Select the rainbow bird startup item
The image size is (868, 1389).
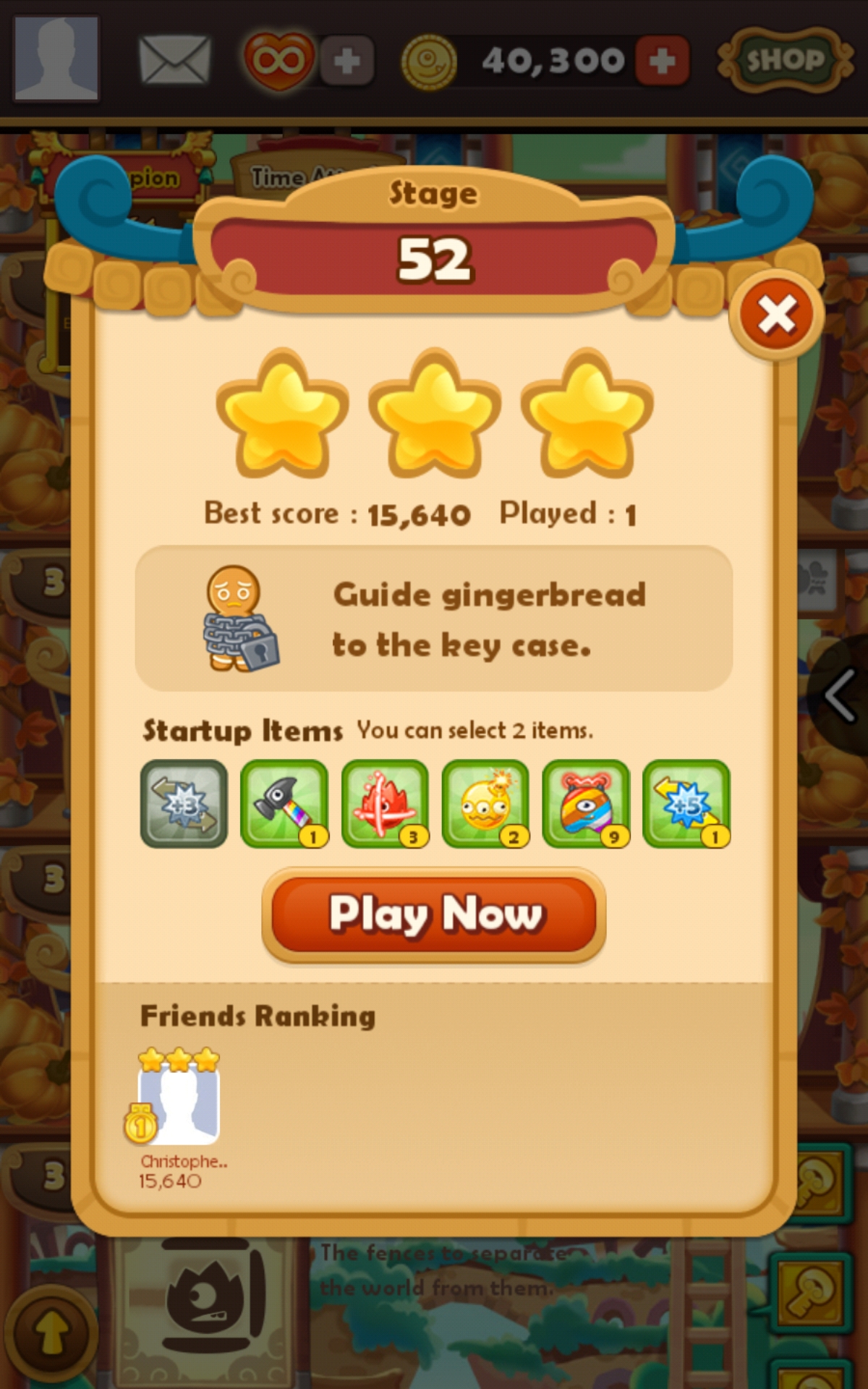point(586,804)
